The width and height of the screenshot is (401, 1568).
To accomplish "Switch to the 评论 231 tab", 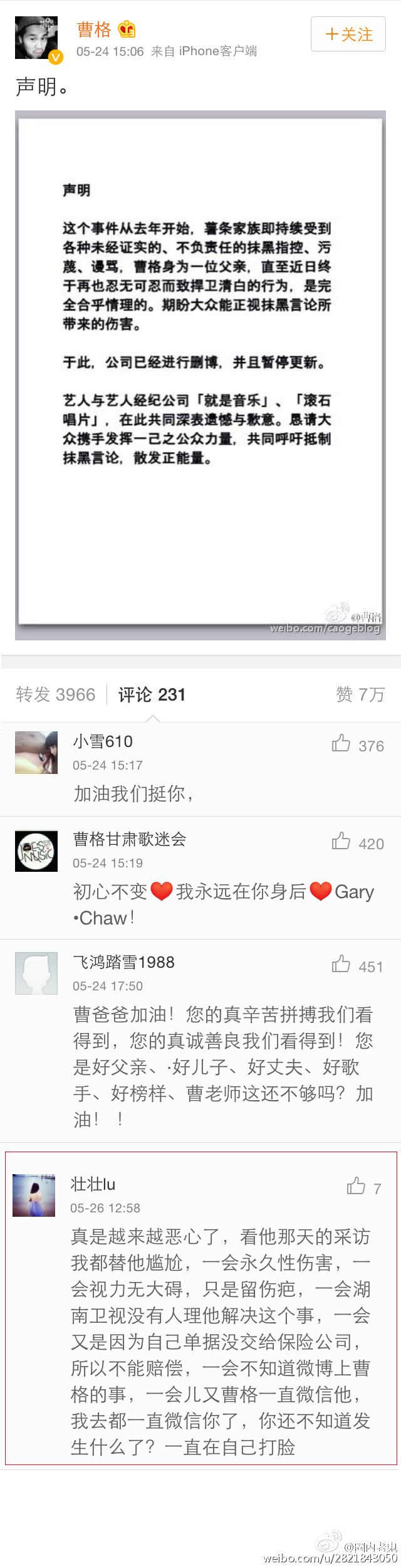I will (x=152, y=694).
